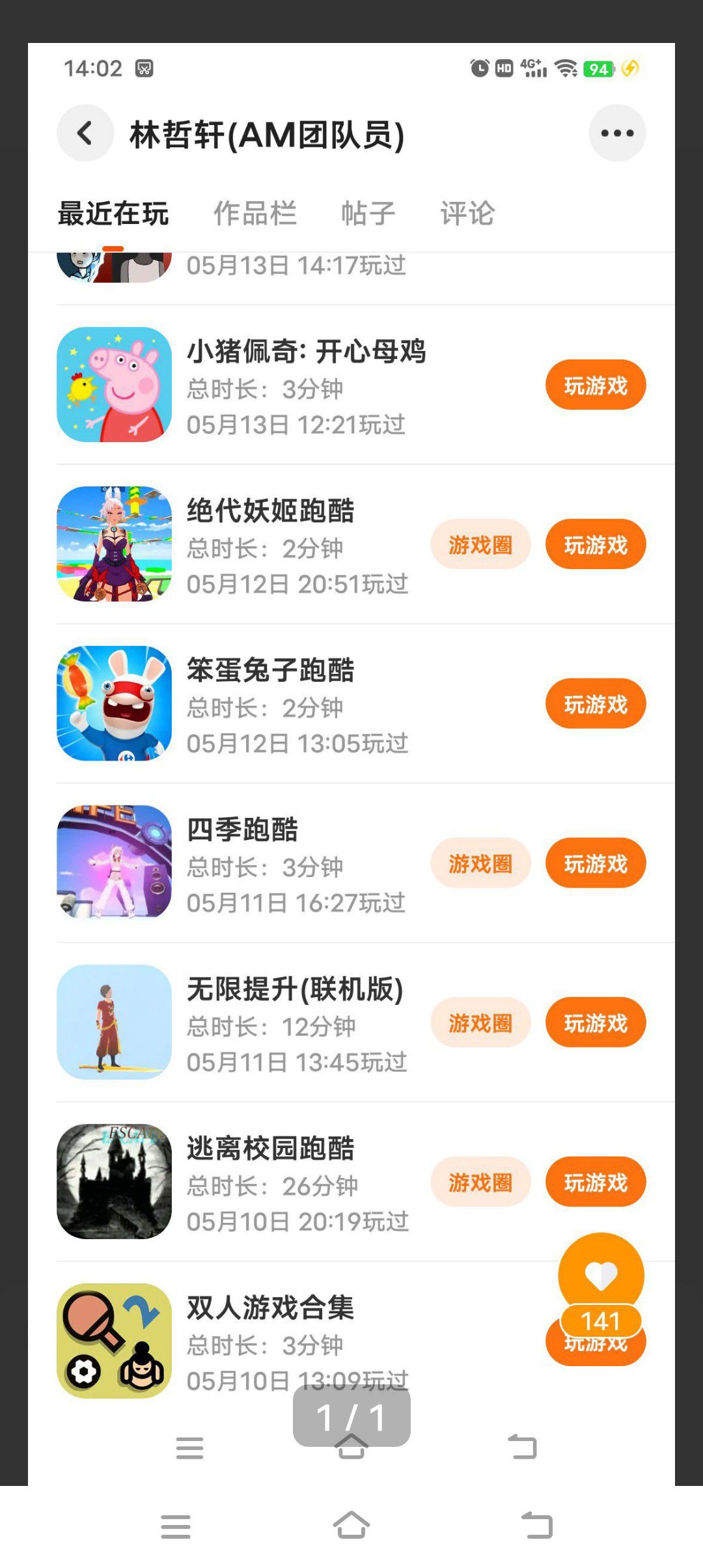
Task: Switch to the 帖子 tab
Action: [368, 214]
